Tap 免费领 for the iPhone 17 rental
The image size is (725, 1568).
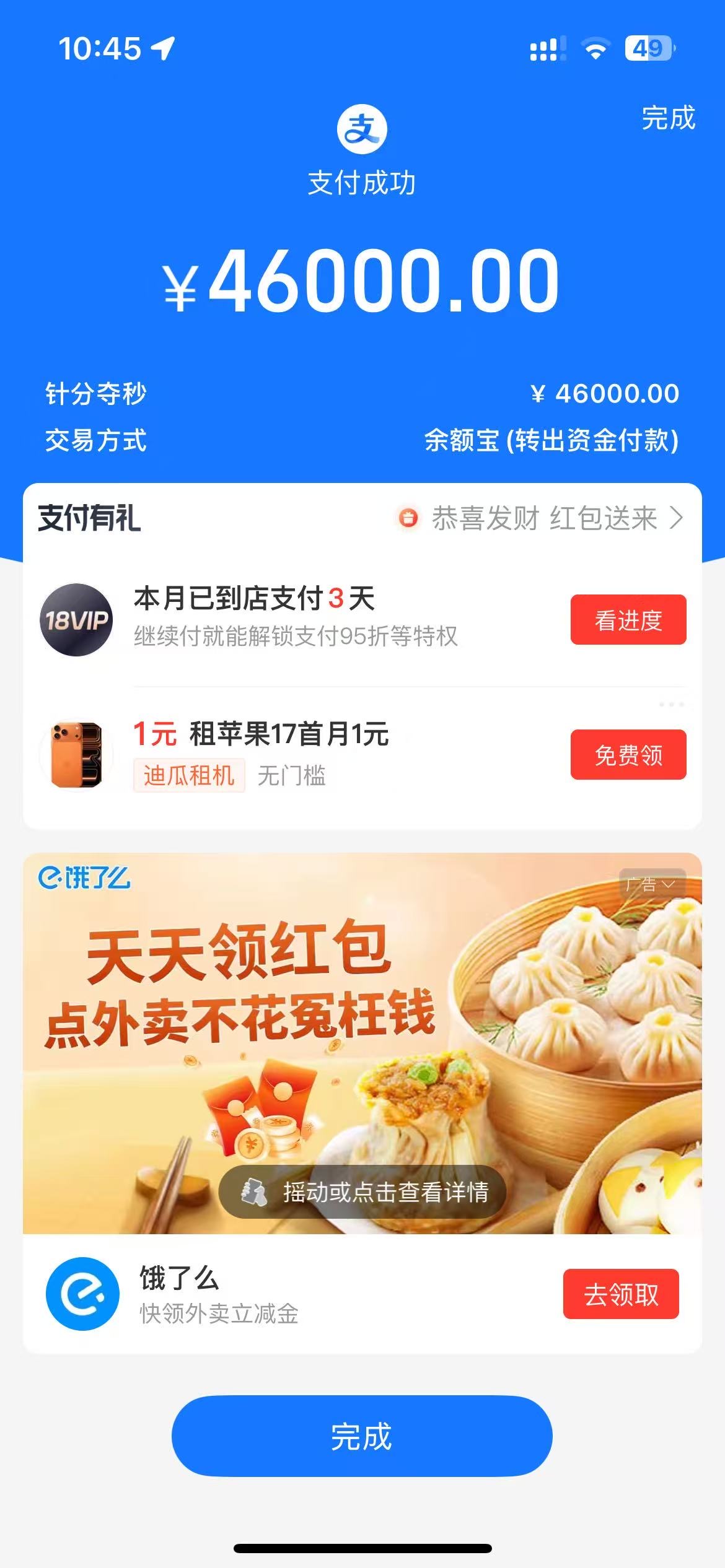(628, 754)
